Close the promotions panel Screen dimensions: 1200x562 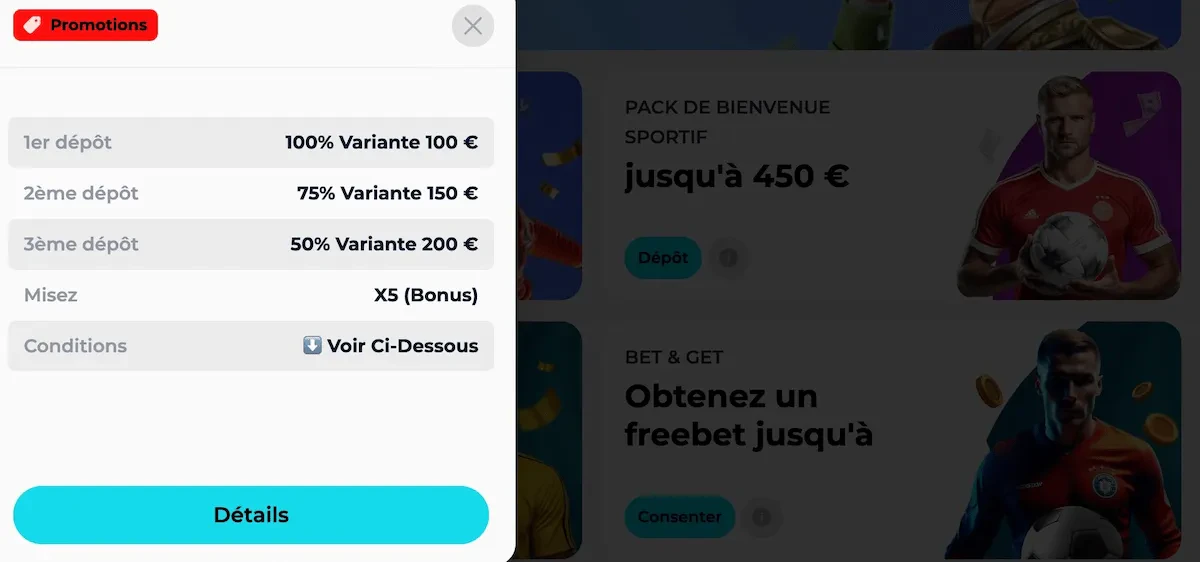tap(473, 26)
